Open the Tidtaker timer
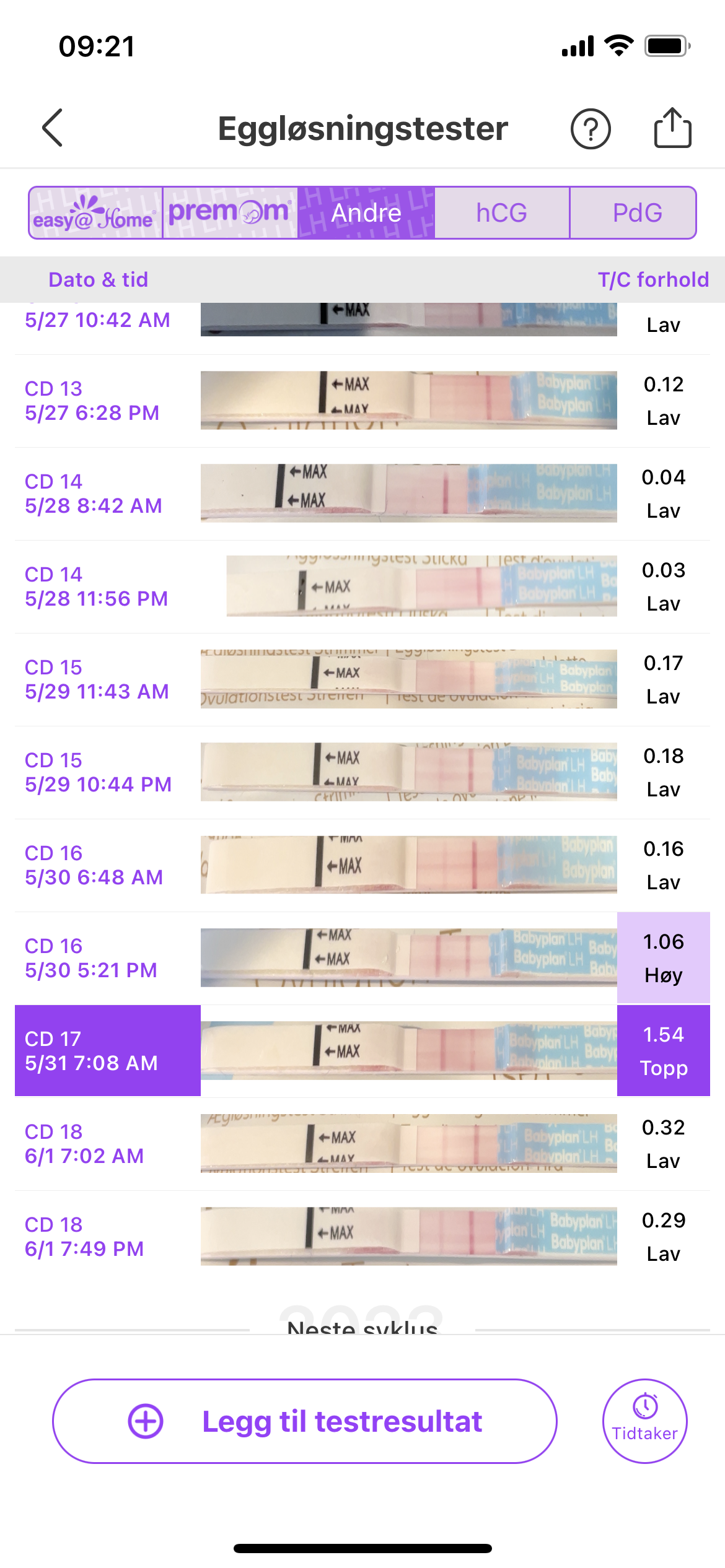The height and width of the screenshot is (1568, 725). point(644,1421)
